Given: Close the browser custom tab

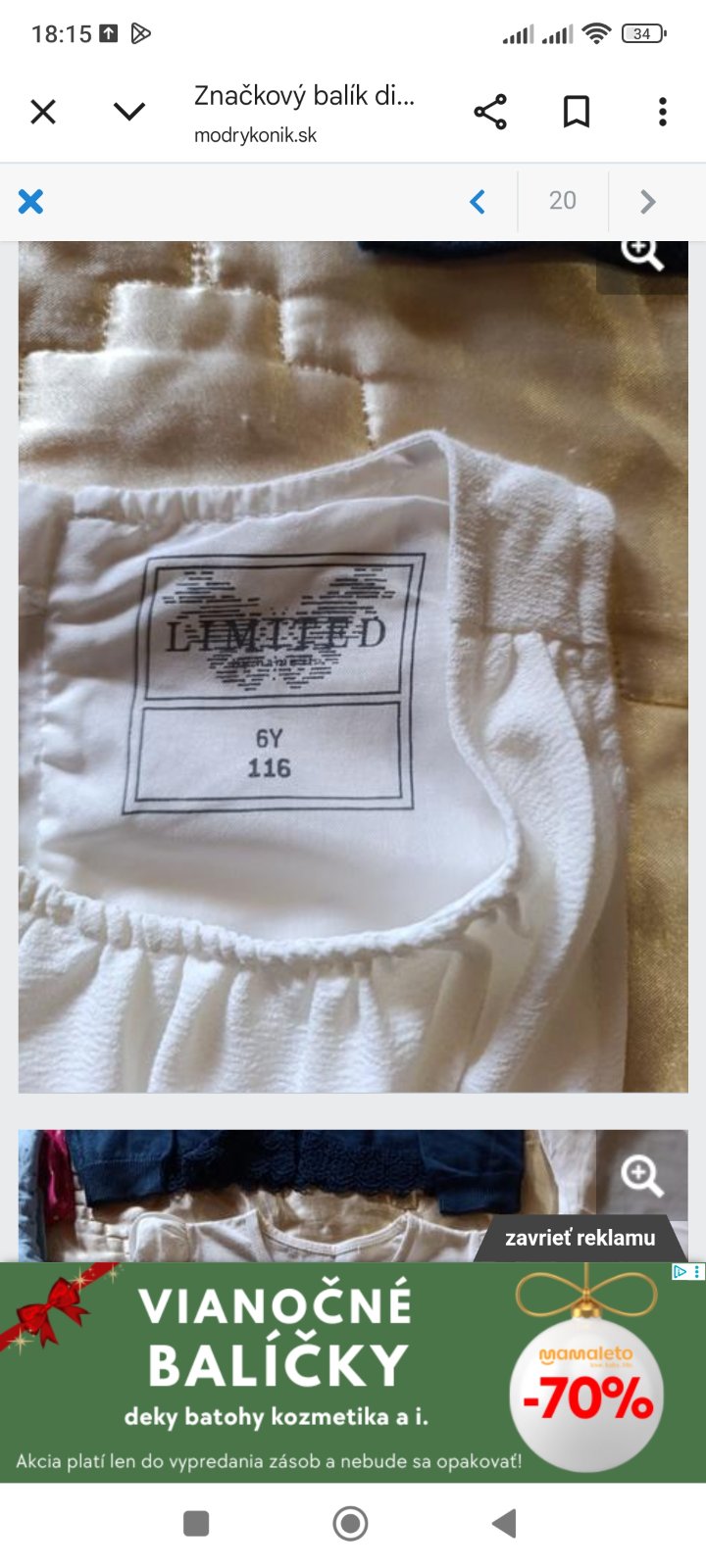Looking at the screenshot, I should tap(43, 112).
